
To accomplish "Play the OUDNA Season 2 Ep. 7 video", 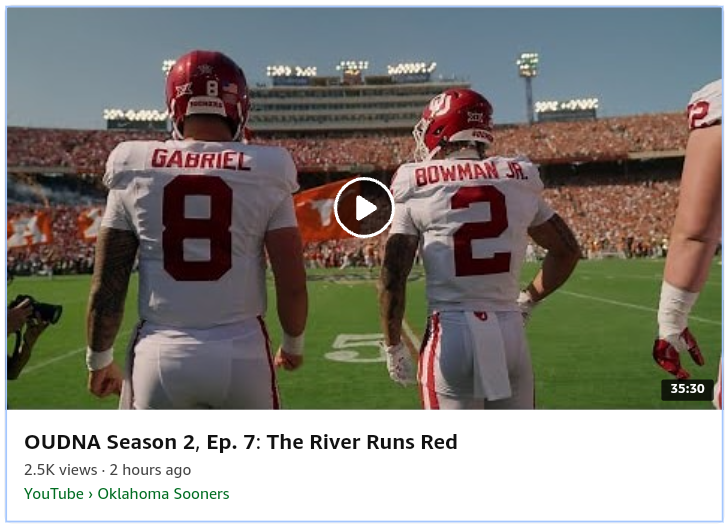I will tap(364, 207).
